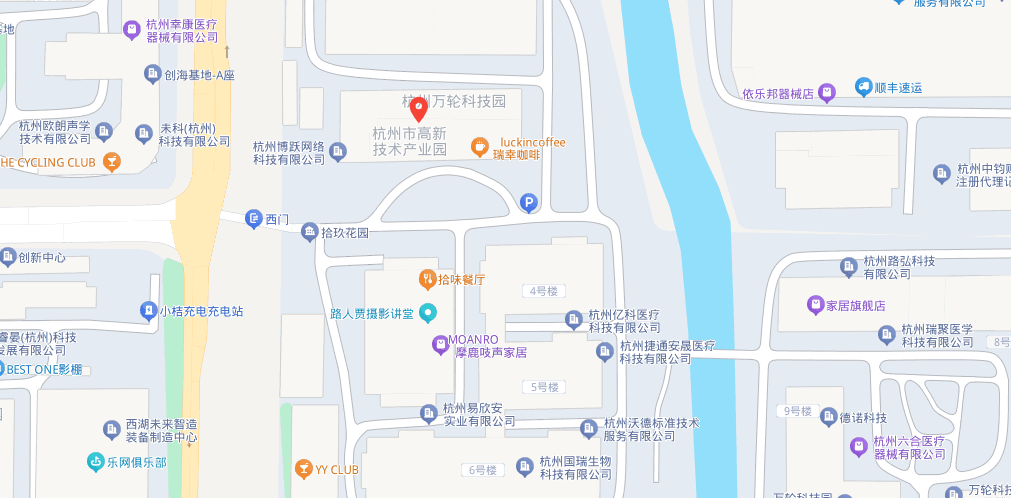1011x498 pixels.
Task: Tap the 德诺科技 company marker
Action: [x=826, y=417]
